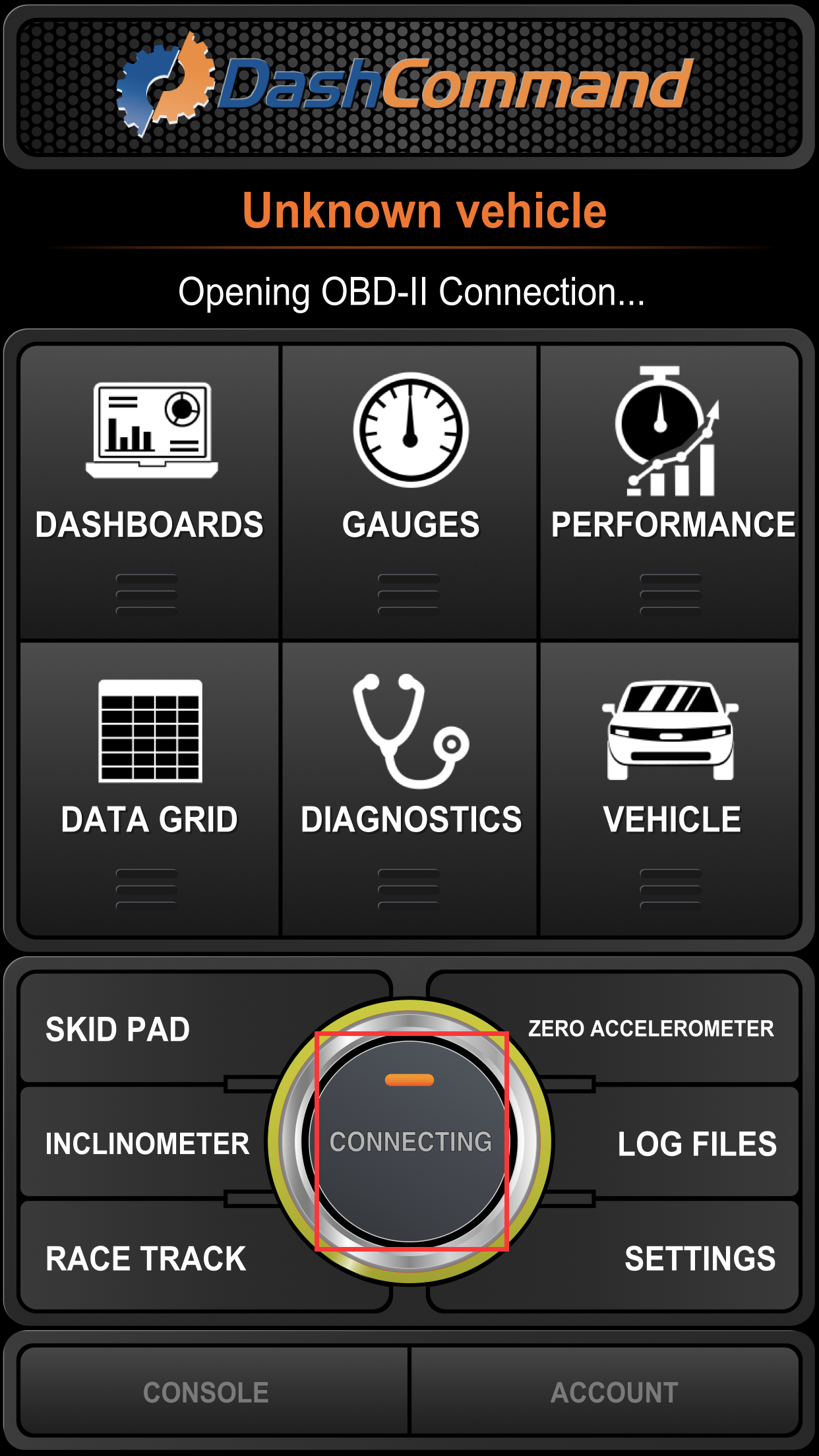Open the Vehicle section
The width and height of the screenshot is (819, 1456).
(670, 788)
